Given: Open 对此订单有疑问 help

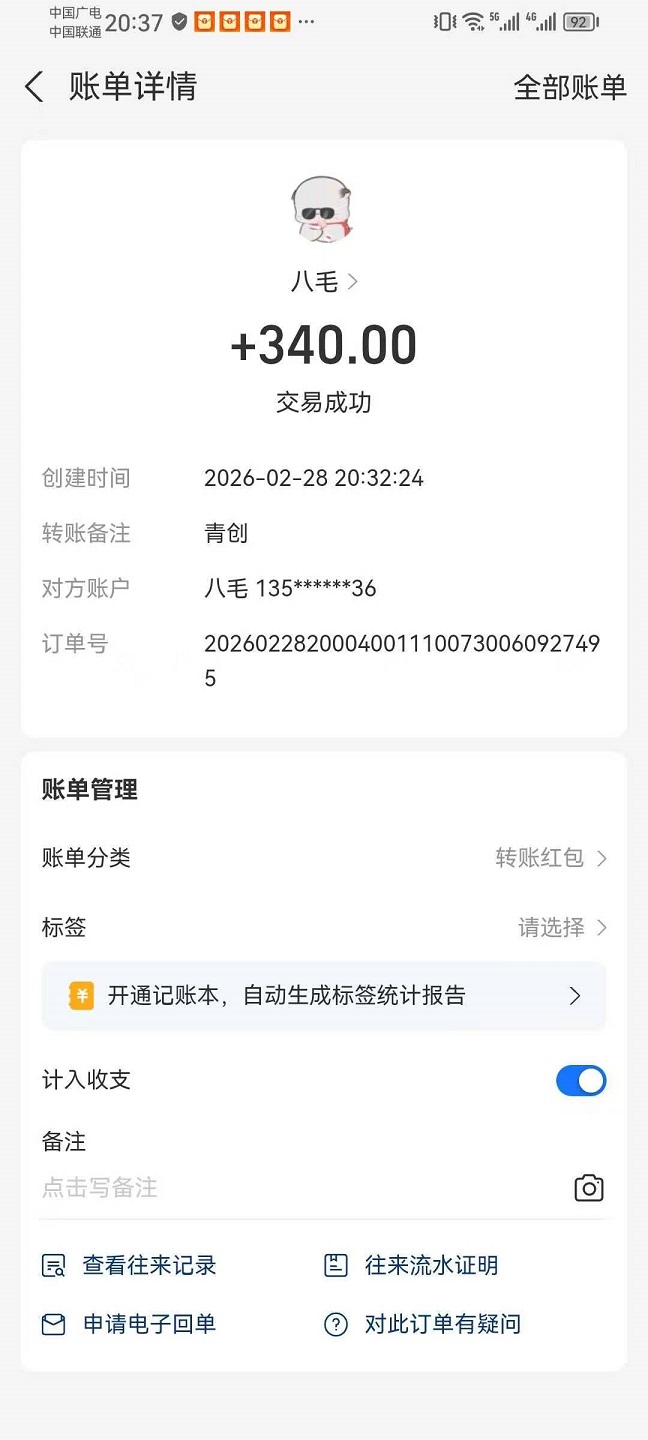Looking at the screenshot, I should click(422, 1325).
